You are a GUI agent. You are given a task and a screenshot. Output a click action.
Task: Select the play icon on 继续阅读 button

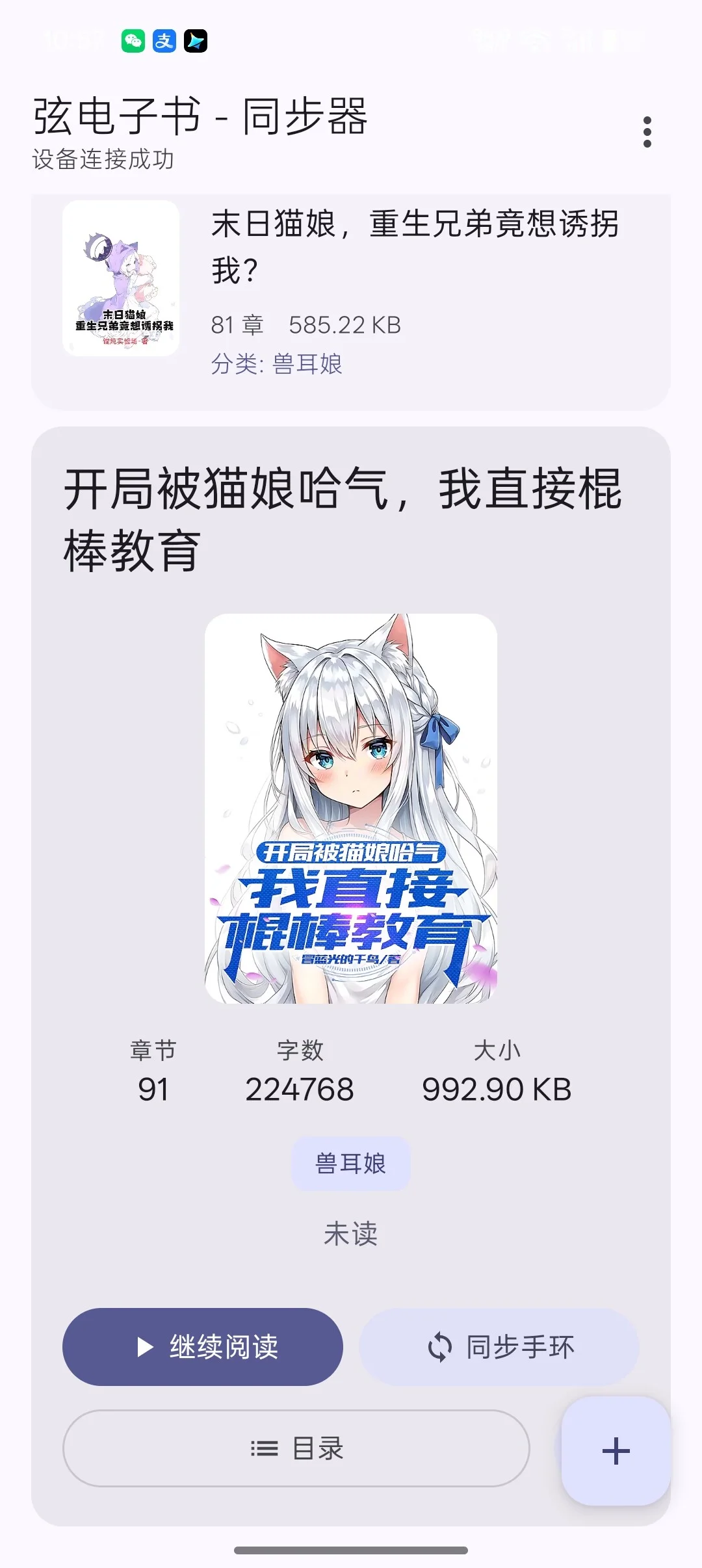click(x=144, y=1348)
